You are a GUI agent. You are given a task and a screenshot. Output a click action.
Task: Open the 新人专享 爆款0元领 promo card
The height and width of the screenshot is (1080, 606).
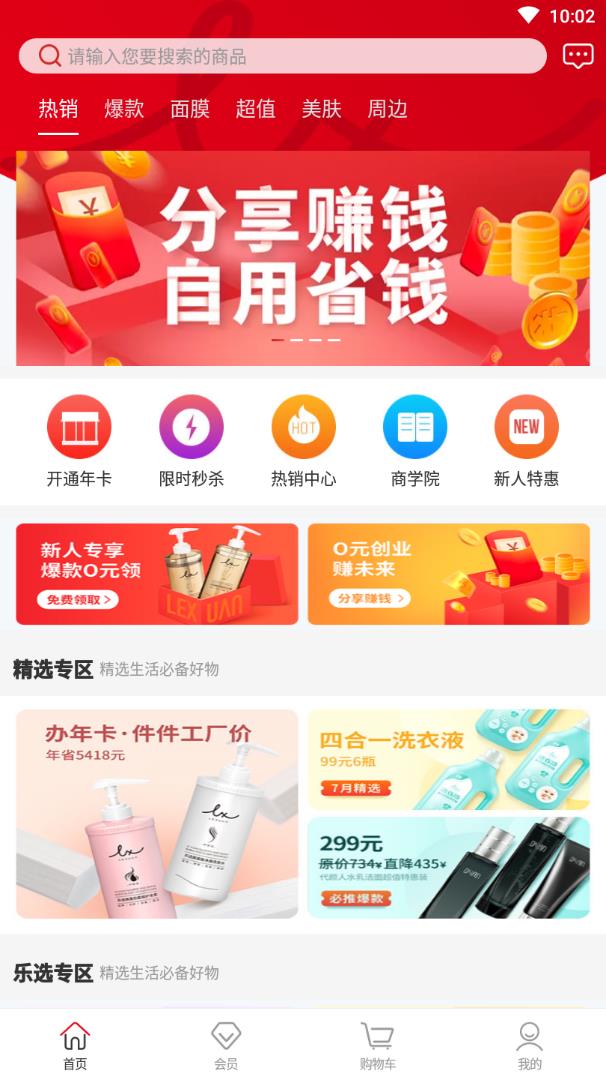[157, 574]
